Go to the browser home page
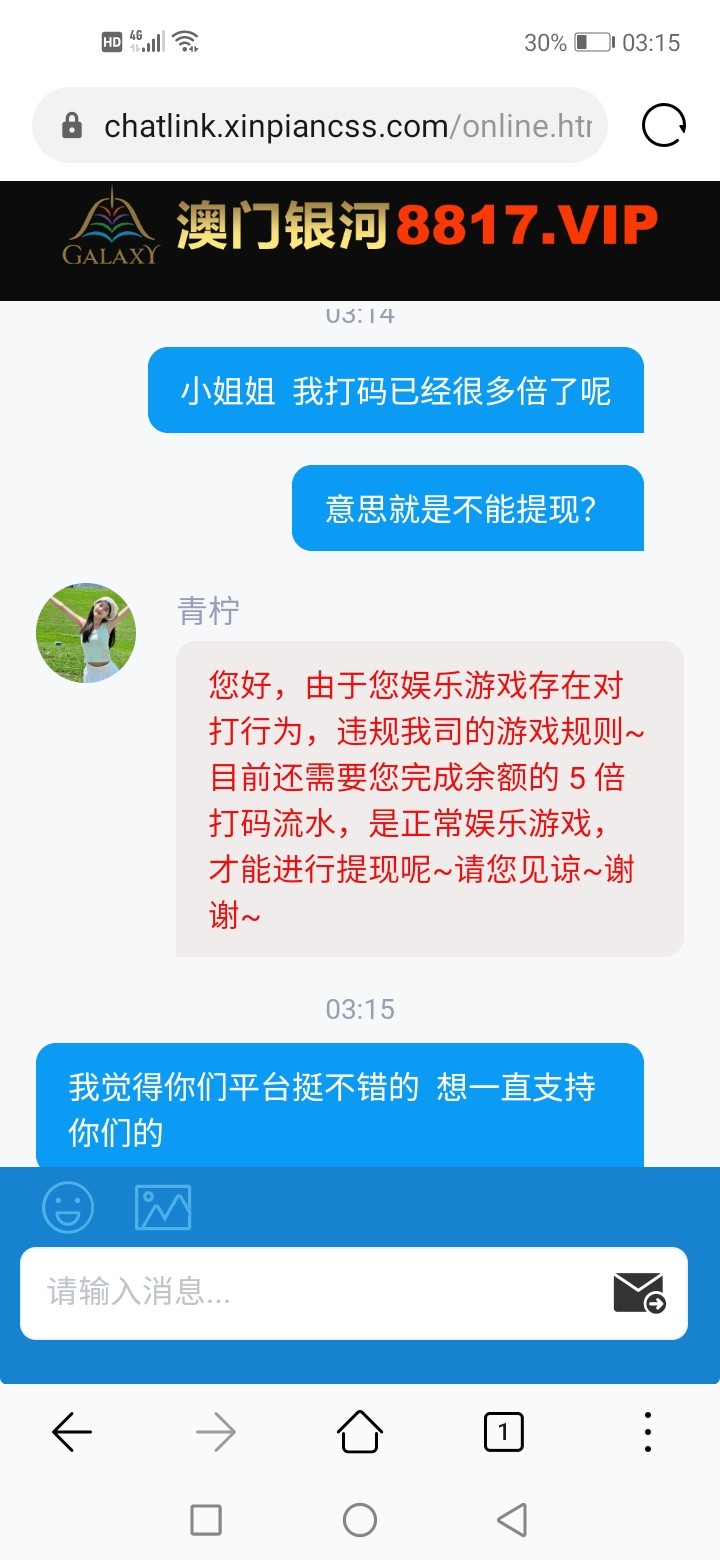This screenshot has height=1560, width=720. click(360, 1433)
